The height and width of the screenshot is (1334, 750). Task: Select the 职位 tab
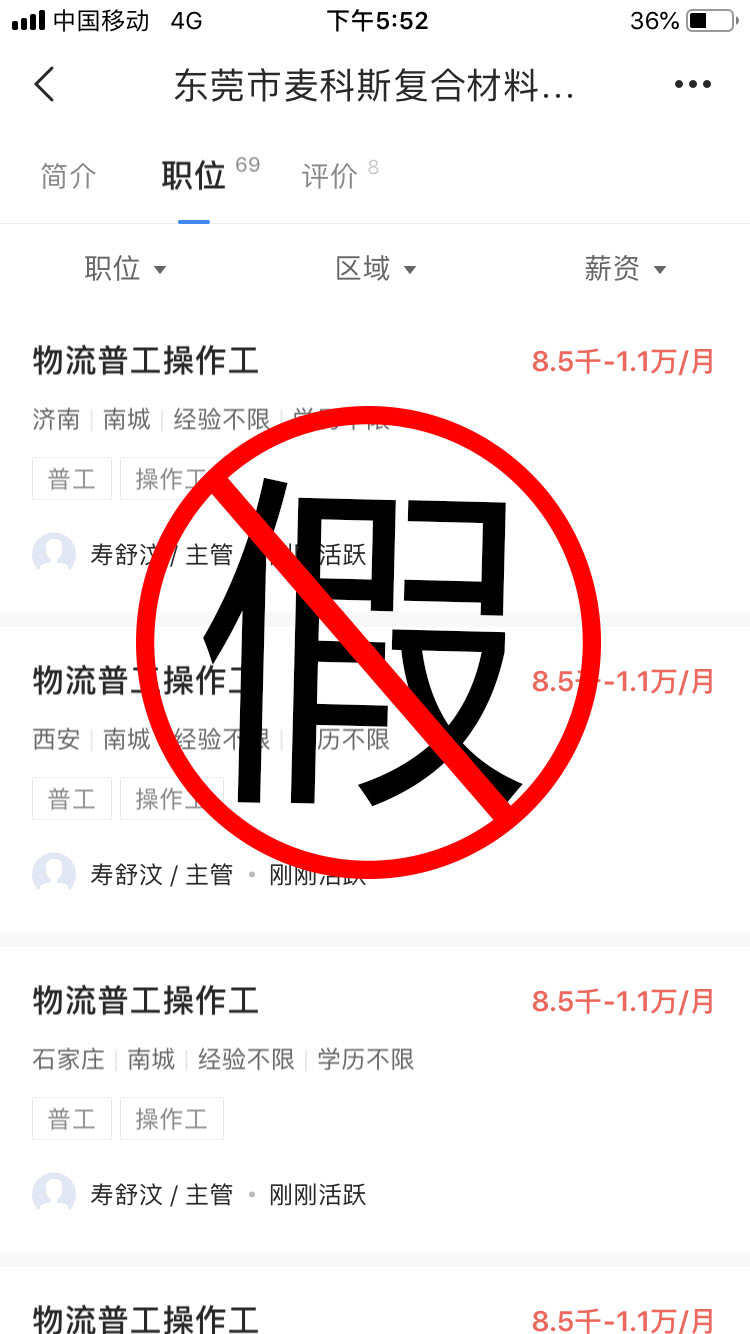(194, 176)
